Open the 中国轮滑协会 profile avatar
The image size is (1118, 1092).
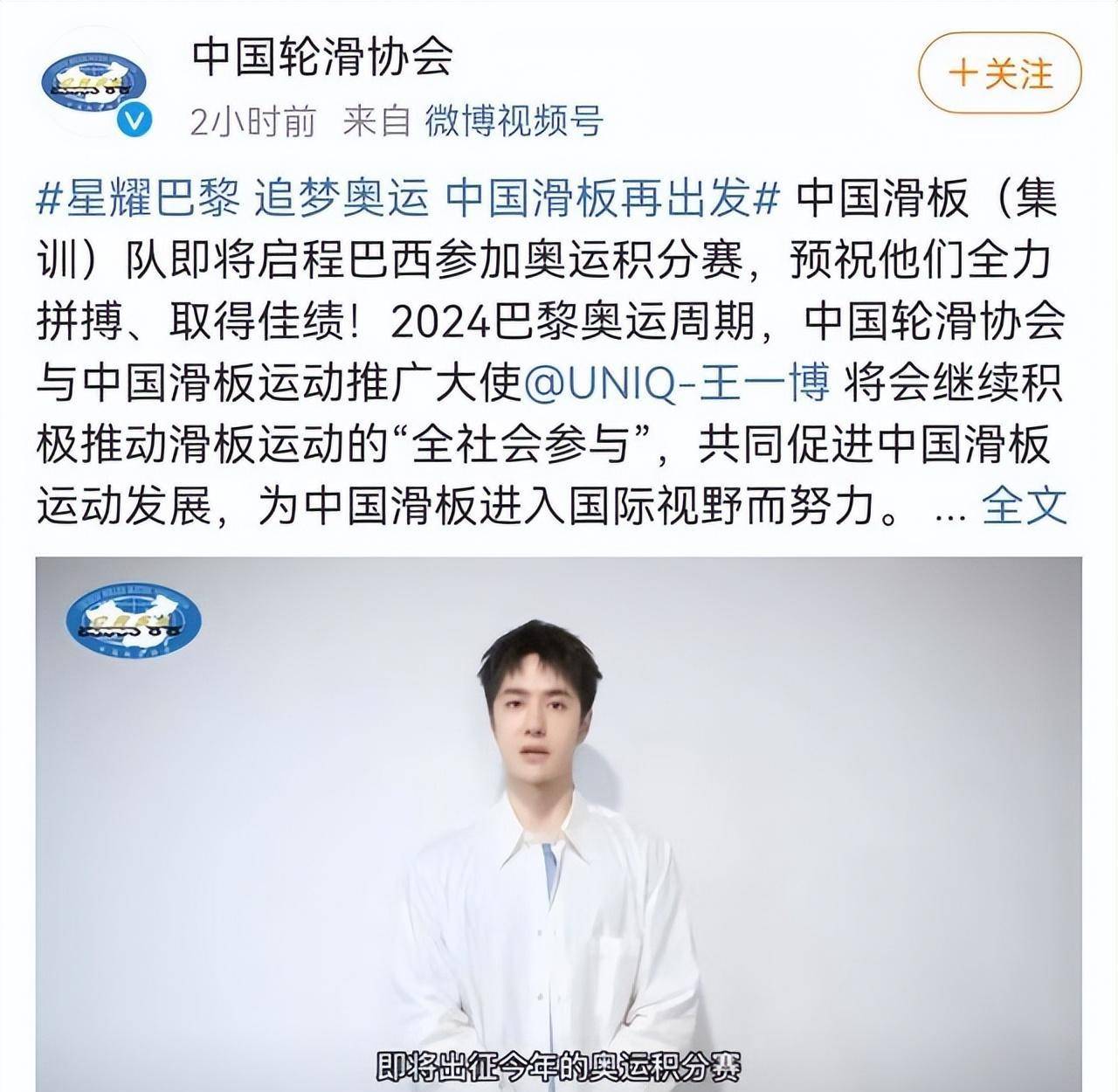point(93,85)
